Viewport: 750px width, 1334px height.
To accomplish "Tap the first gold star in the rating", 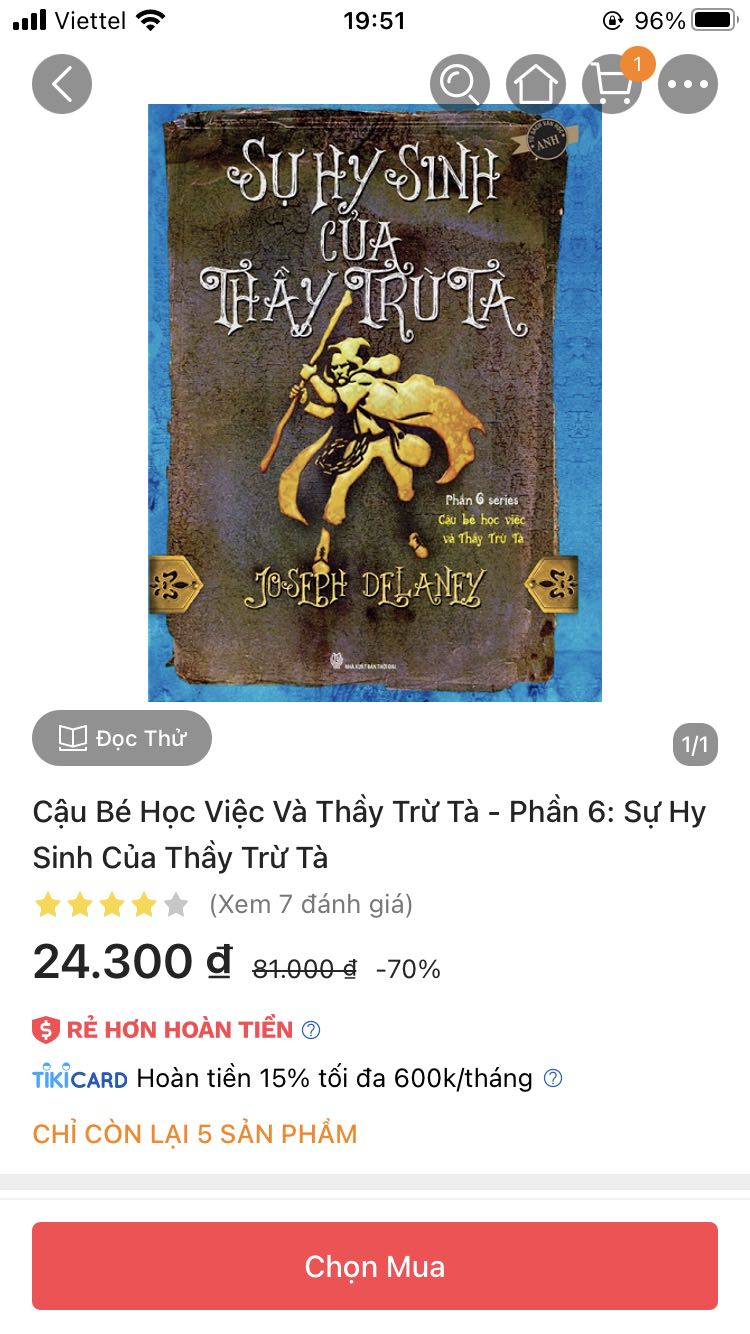I will [x=46, y=903].
